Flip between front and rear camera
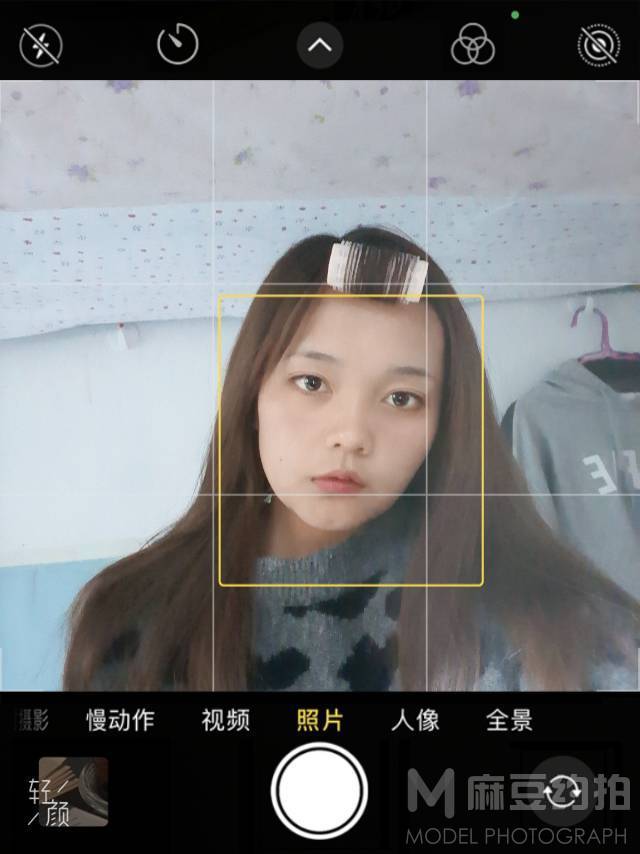The height and width of the screenshot is (854, 640). click(x=562, y=791)
